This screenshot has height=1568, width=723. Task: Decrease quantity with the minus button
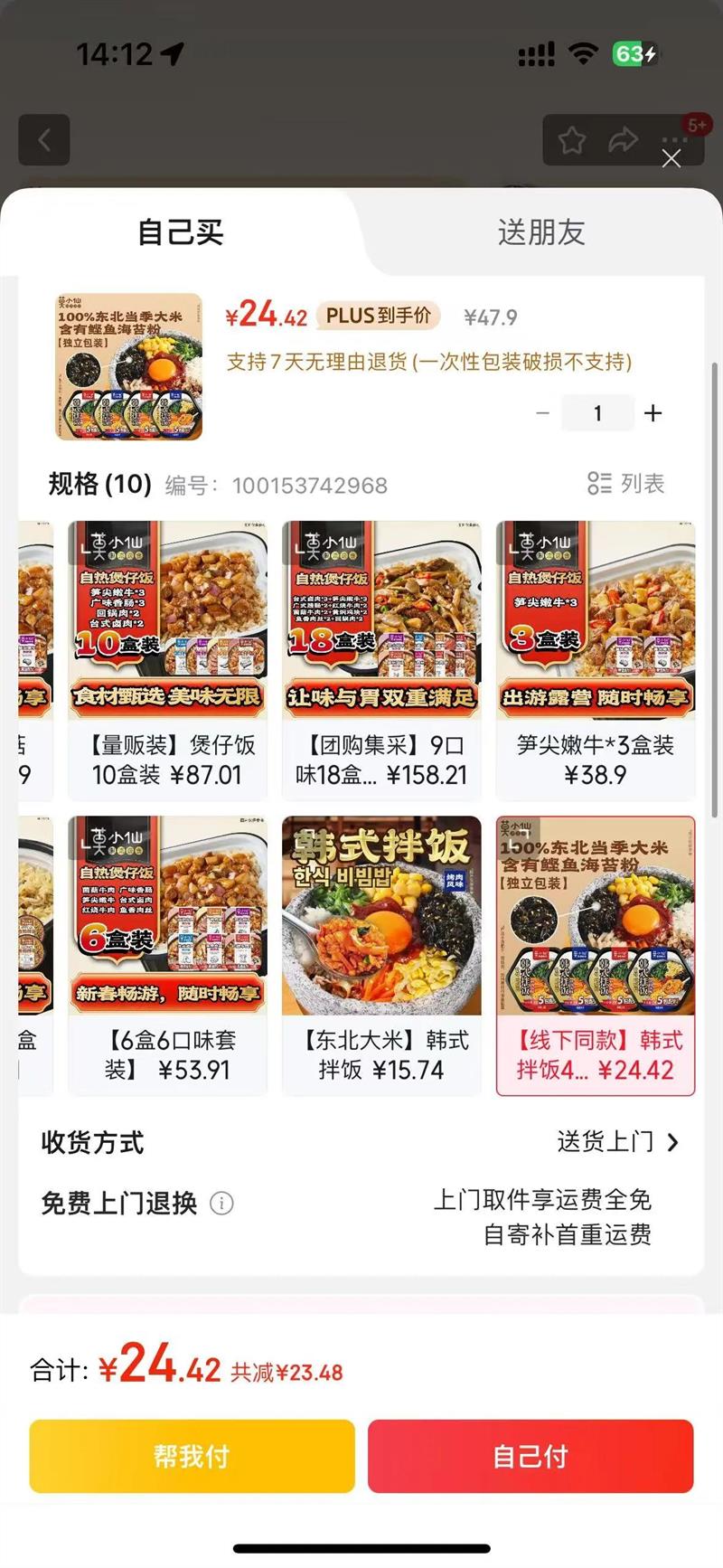point(543,413)
